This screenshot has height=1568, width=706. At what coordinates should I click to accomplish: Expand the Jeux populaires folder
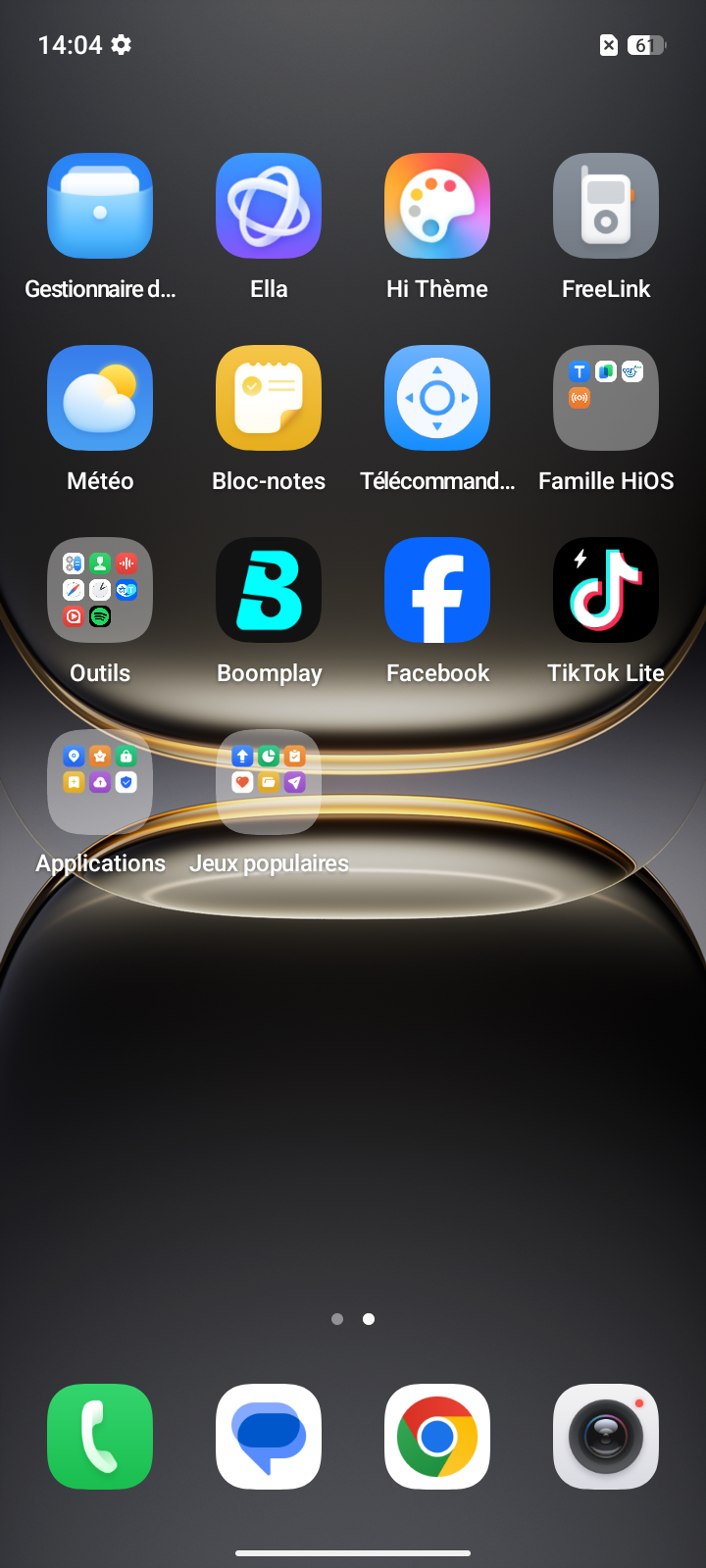coord(269,782)
